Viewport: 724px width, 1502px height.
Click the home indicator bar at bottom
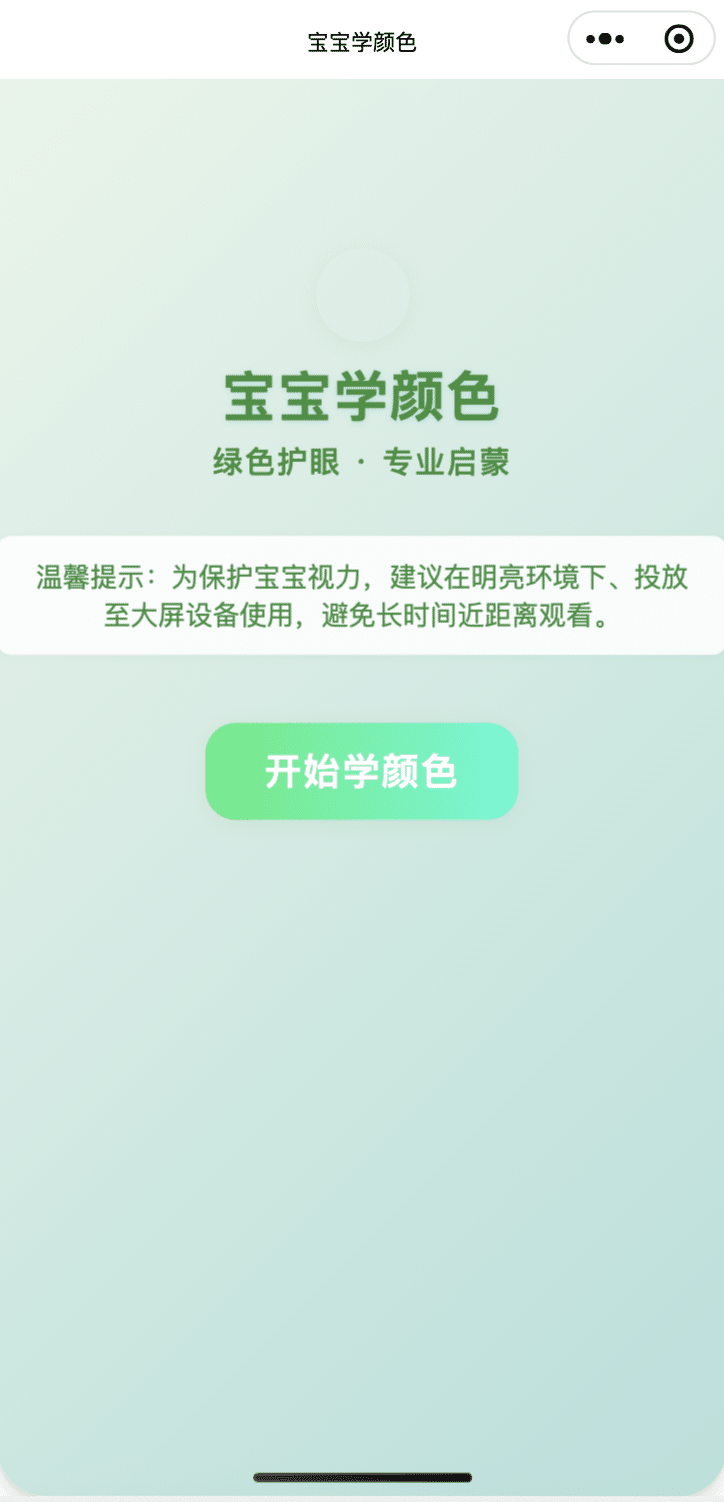point(362,1473)
